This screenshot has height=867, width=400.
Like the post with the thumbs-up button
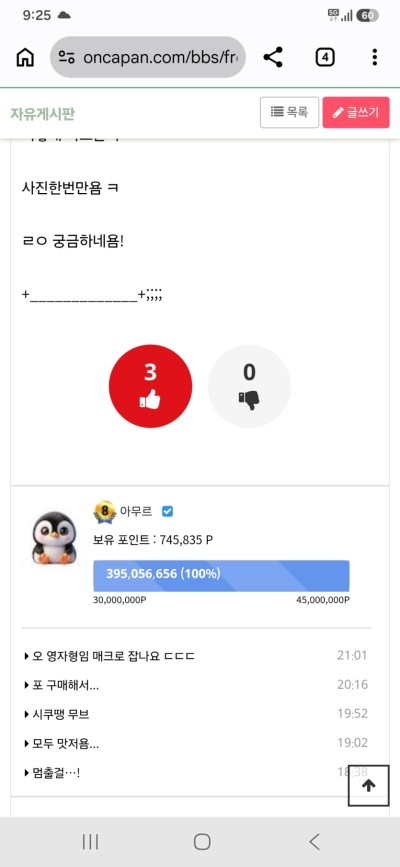tap(150, 386)
